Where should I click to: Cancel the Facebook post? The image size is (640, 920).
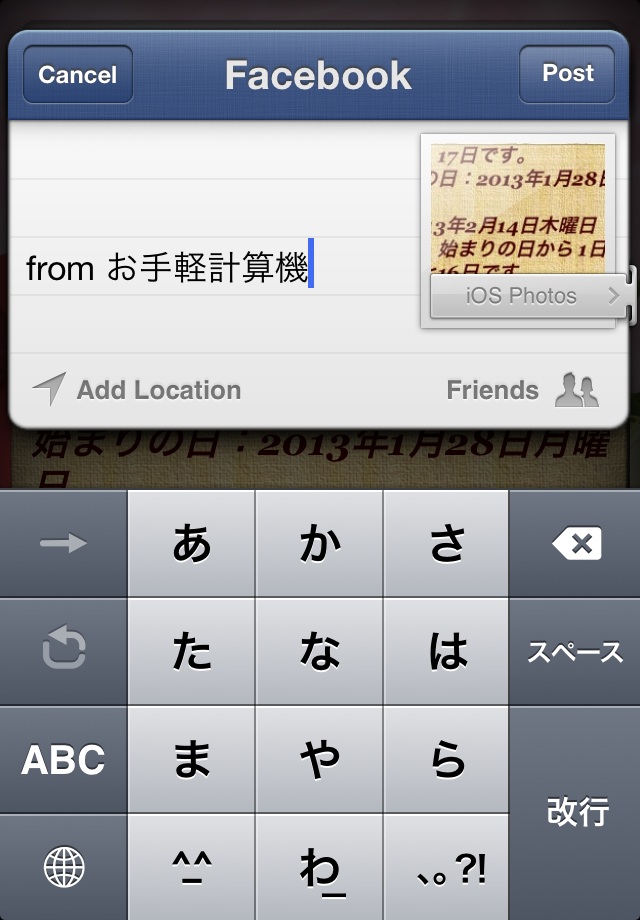coord(78,75)
